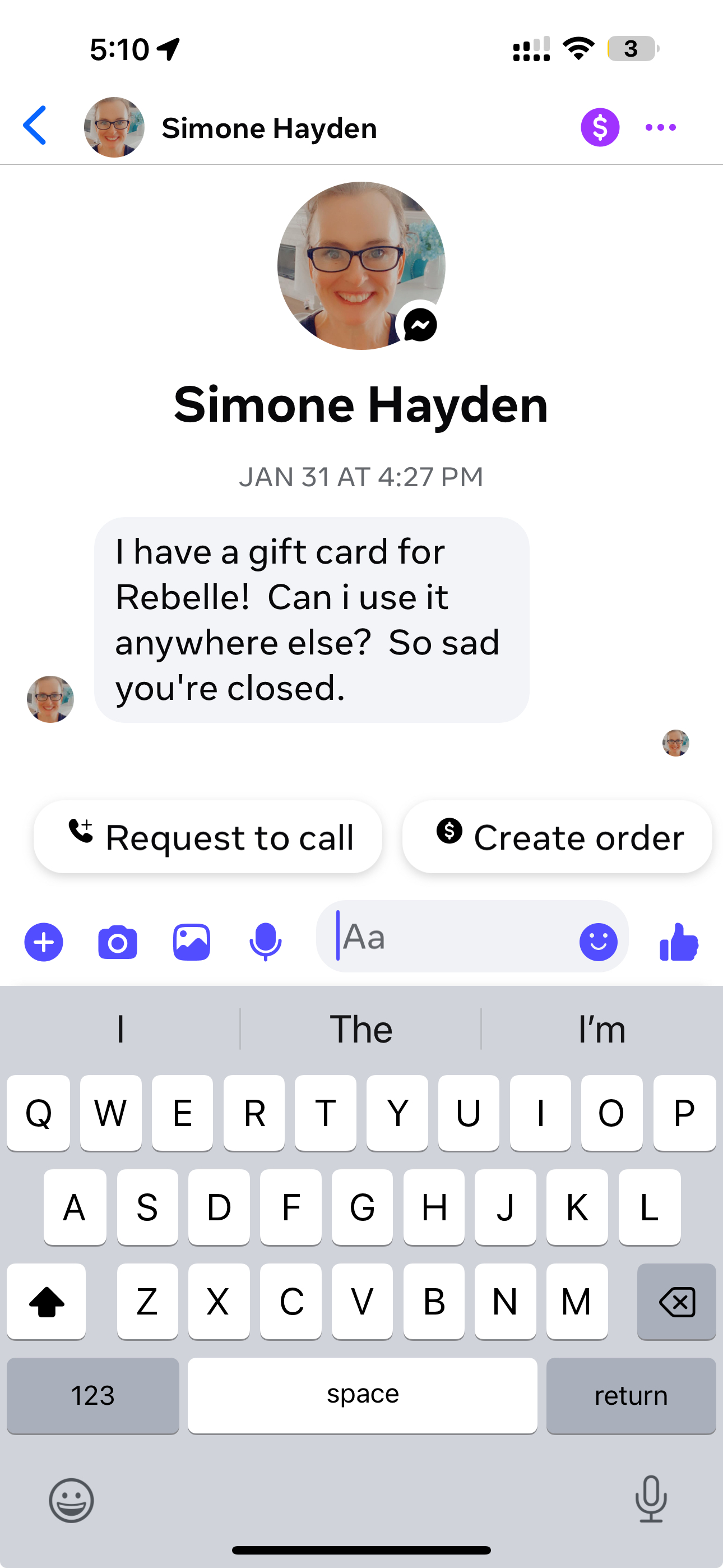Switch the keyboard to numbers with 123
Viewport: 723px width, 1568px height.
click(x=93, y=1395)
